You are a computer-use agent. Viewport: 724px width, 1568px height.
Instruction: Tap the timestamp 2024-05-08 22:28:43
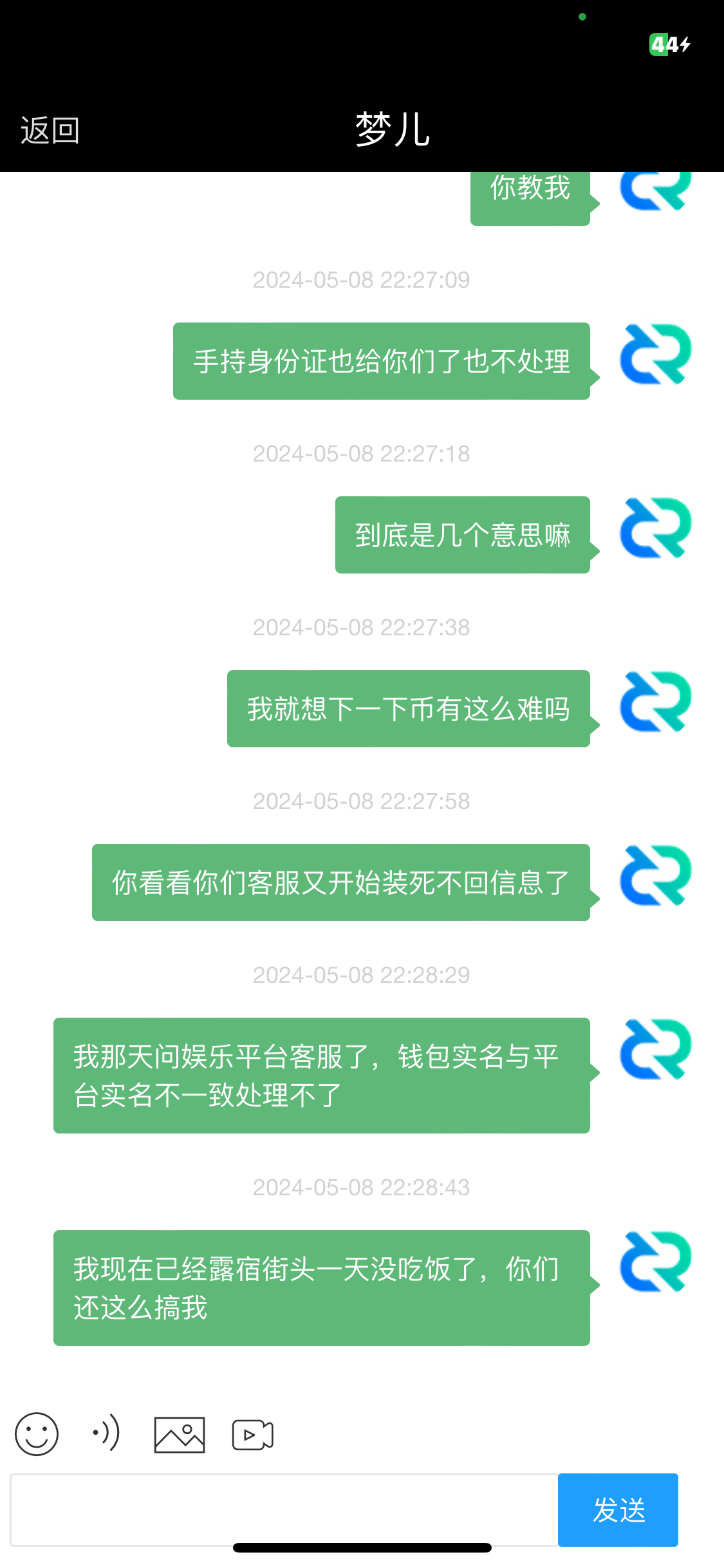[x=361, y=1188]
